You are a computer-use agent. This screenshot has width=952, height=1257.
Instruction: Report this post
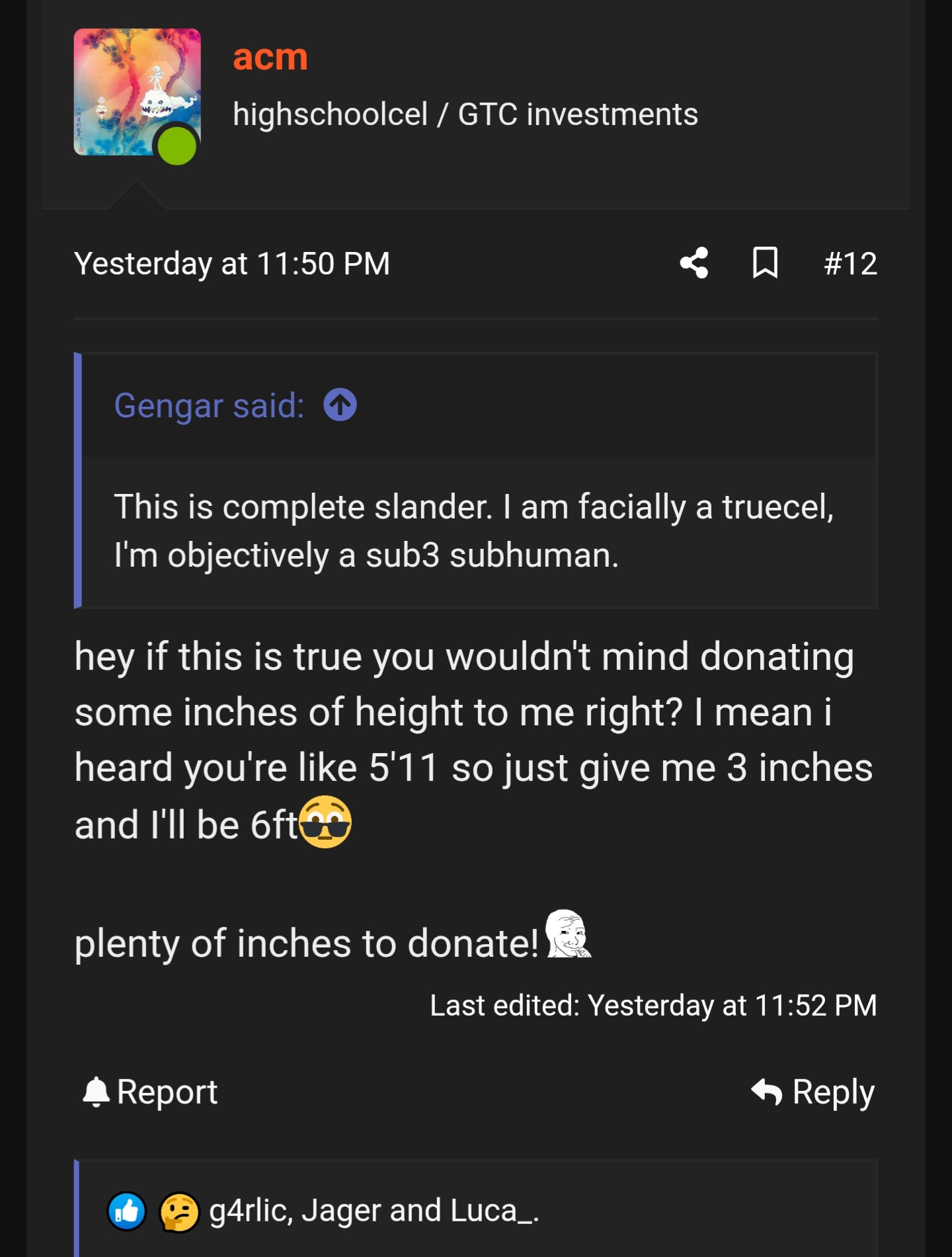pyautogui.click(x=151, y=1092)
